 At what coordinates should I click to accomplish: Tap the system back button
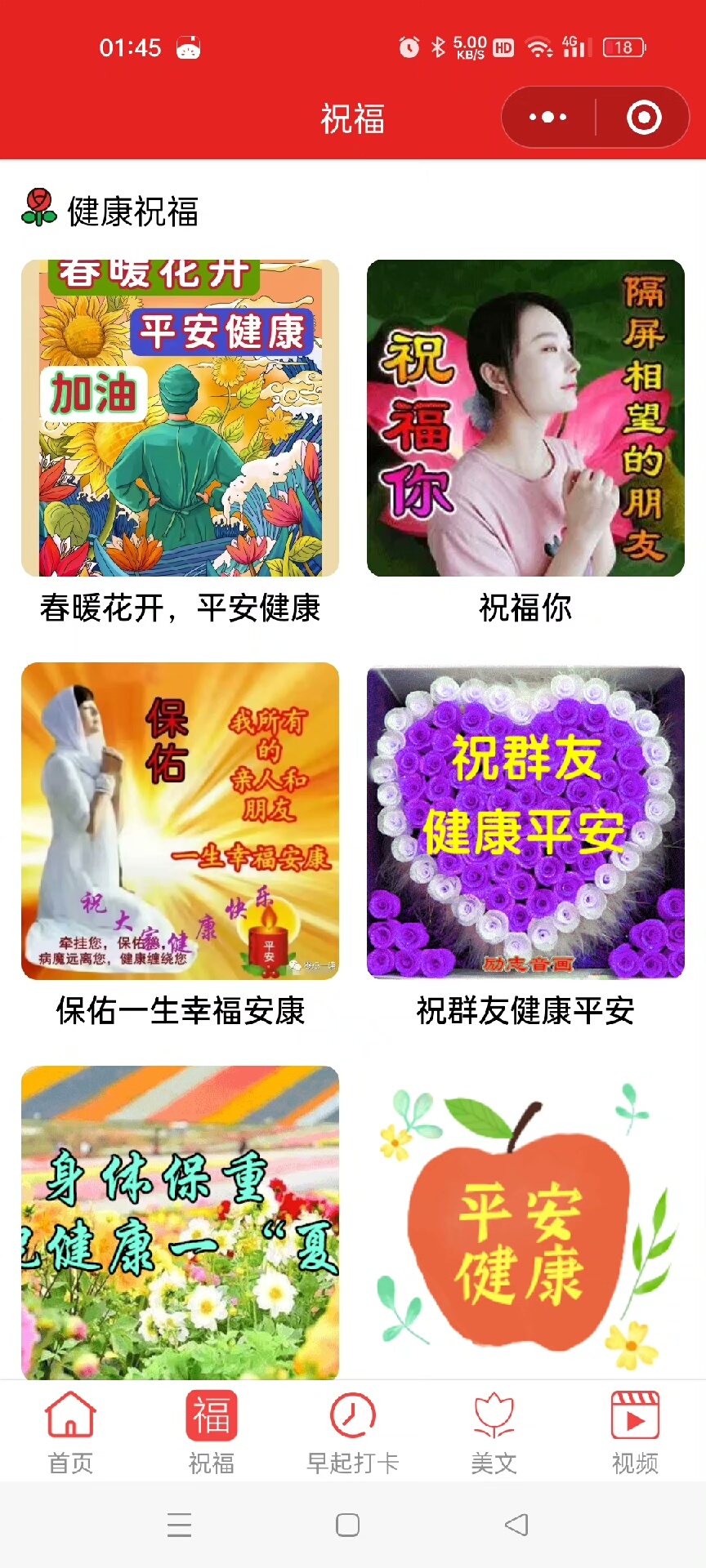516,1525
